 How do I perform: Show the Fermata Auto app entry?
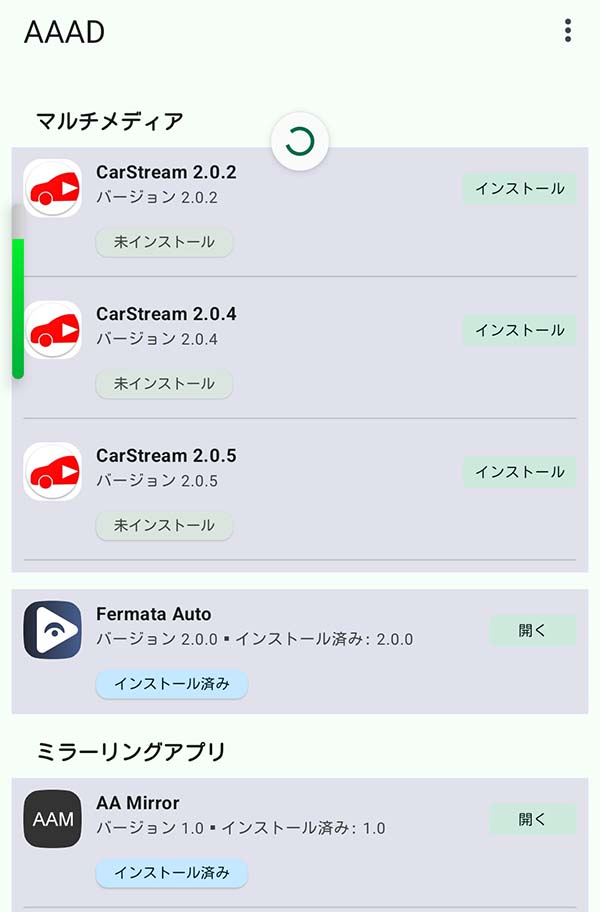(x=270, y=627)
